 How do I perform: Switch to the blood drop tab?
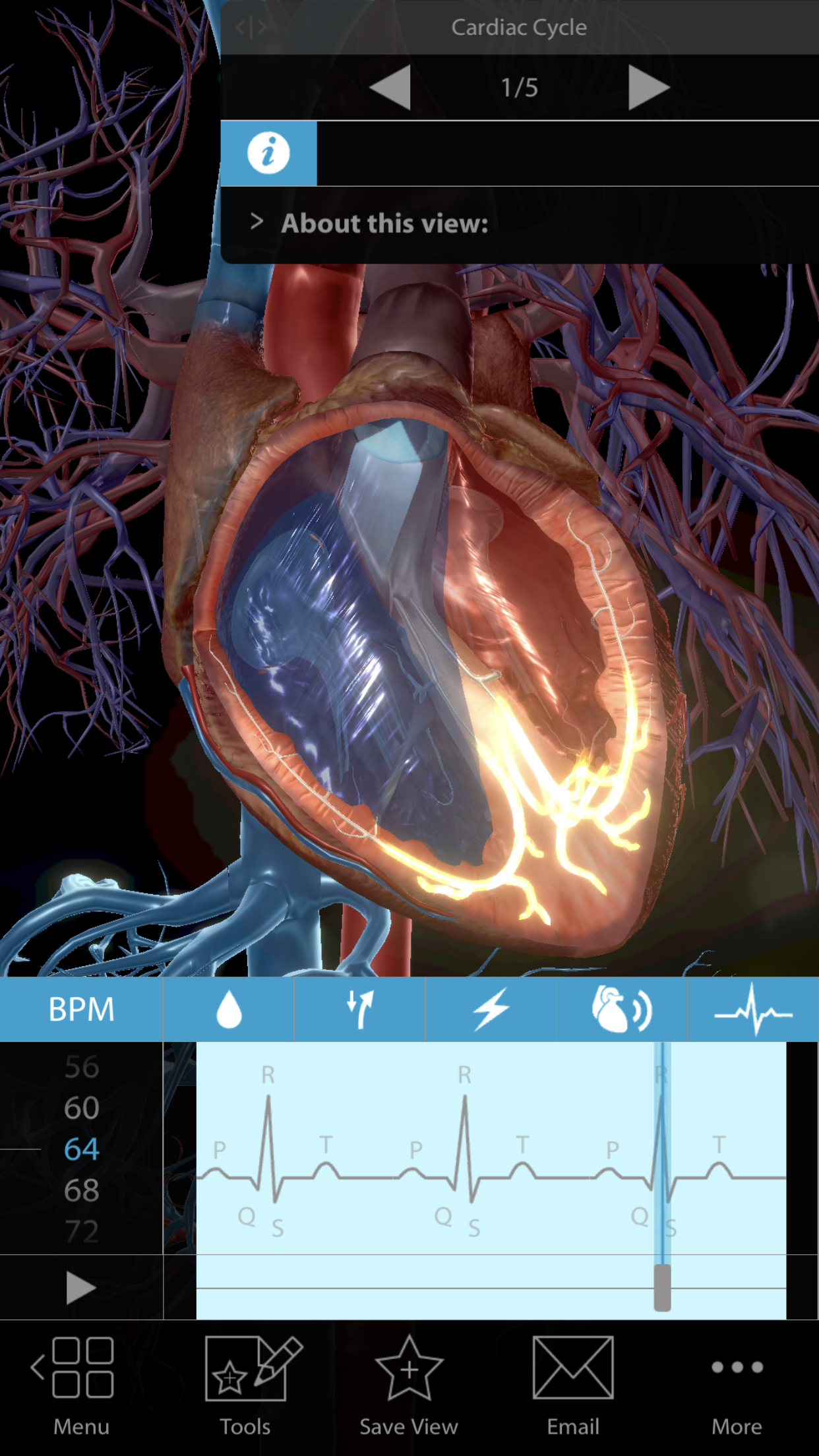coord(228,1010)
